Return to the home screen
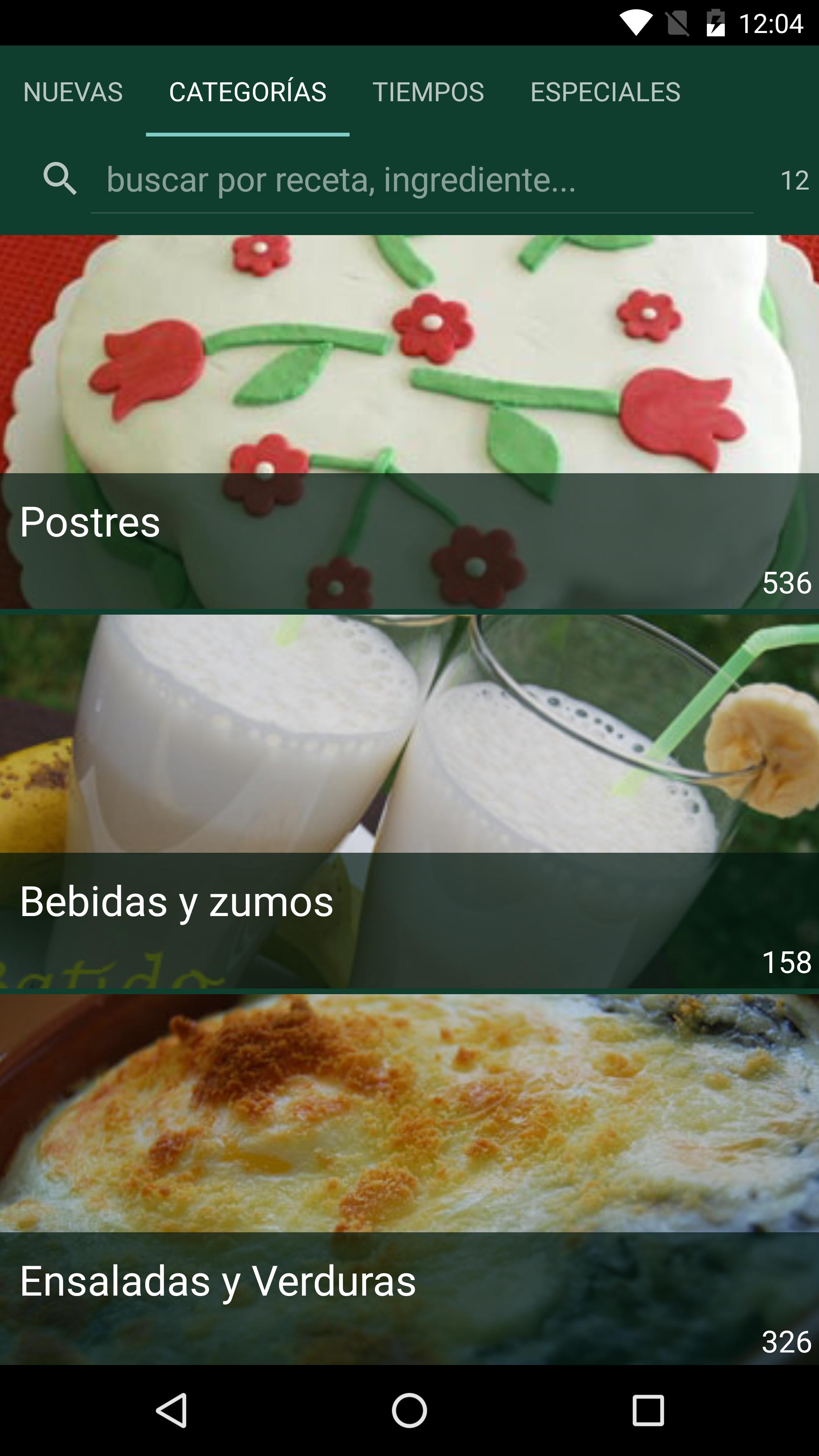The width and height of the screenshot is (819, 1456). pyautogui.click(x=409, y=1410)
